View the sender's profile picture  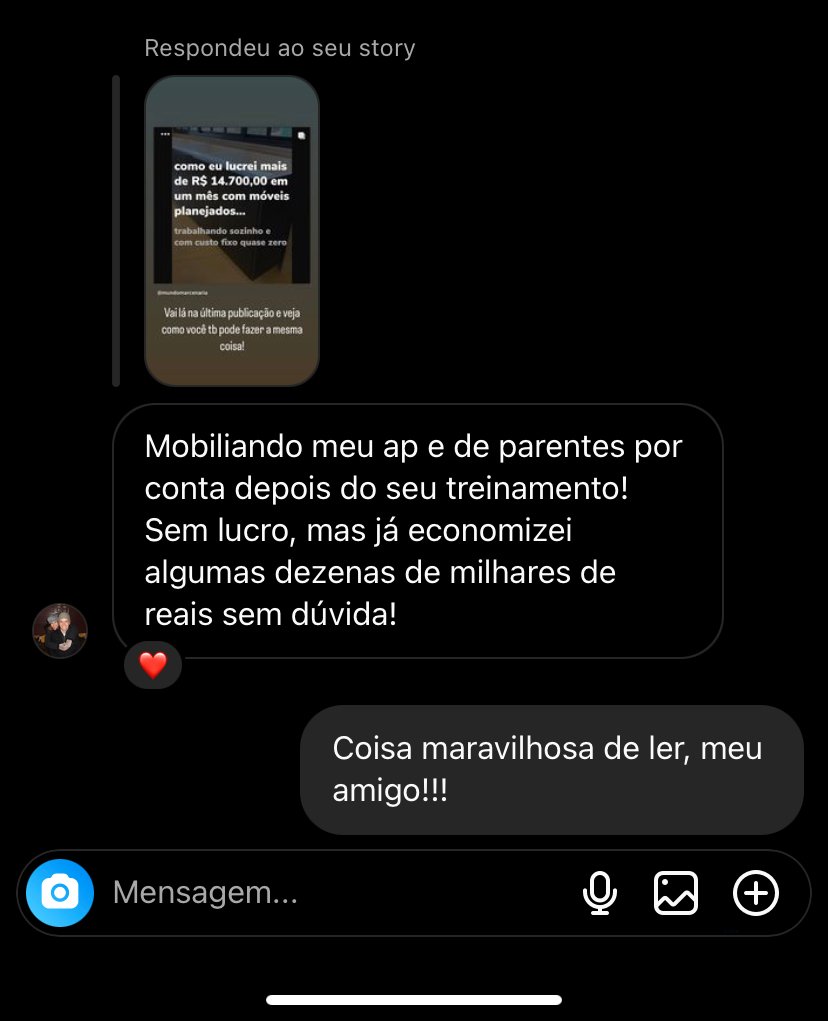(x=60, y=630)
